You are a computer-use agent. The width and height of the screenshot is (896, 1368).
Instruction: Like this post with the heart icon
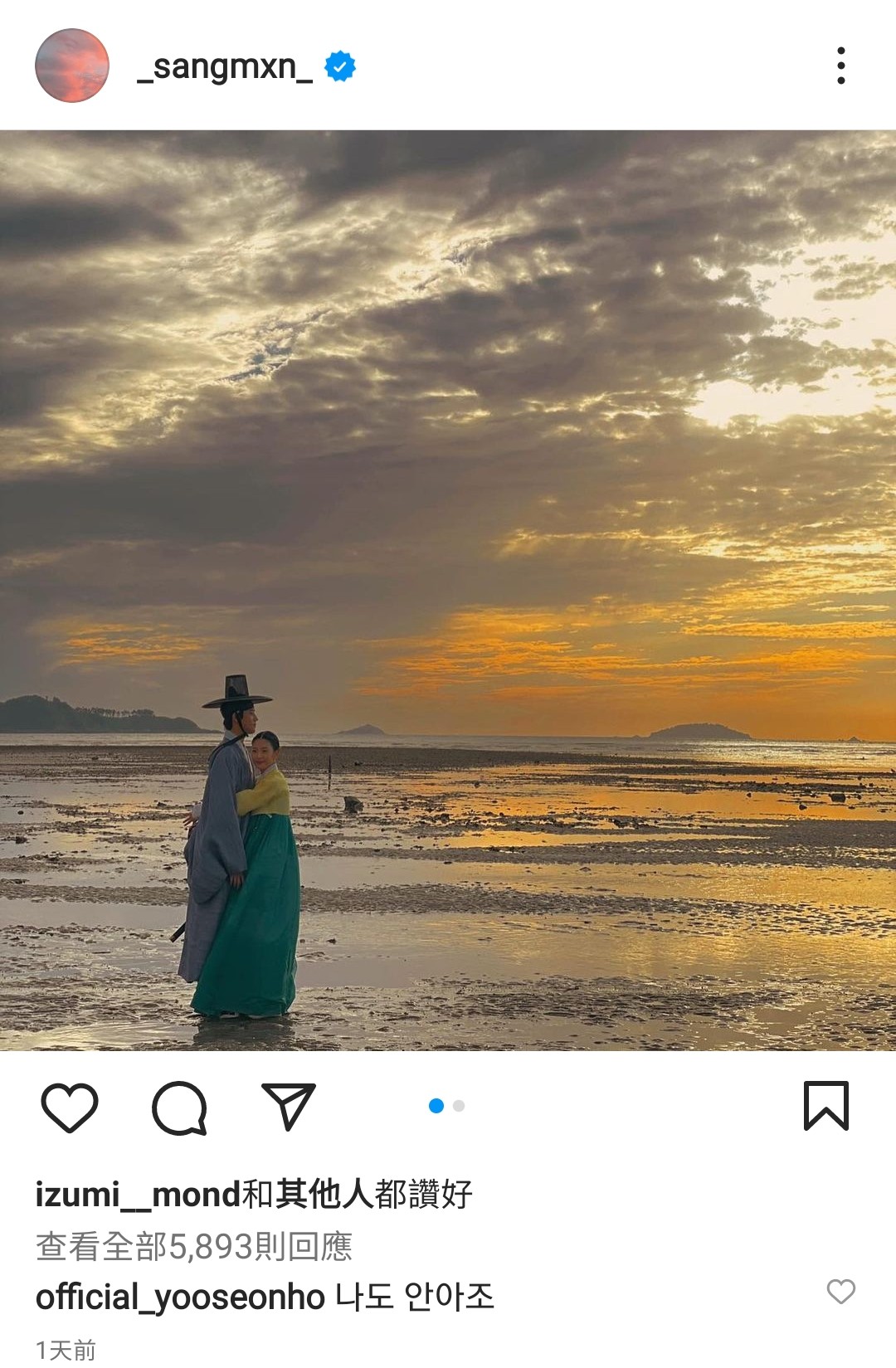coord(70,1107)
